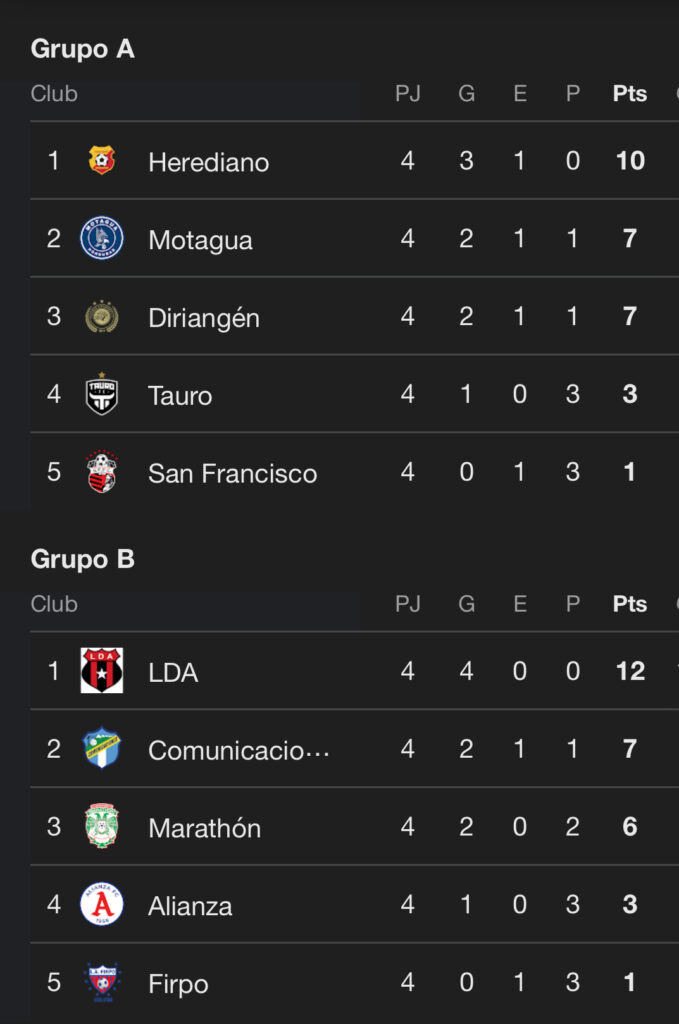Select Motagua in Grupo A
Image resolution: width=679 pixels, height=1024 pixels.
tap(200, 240)
